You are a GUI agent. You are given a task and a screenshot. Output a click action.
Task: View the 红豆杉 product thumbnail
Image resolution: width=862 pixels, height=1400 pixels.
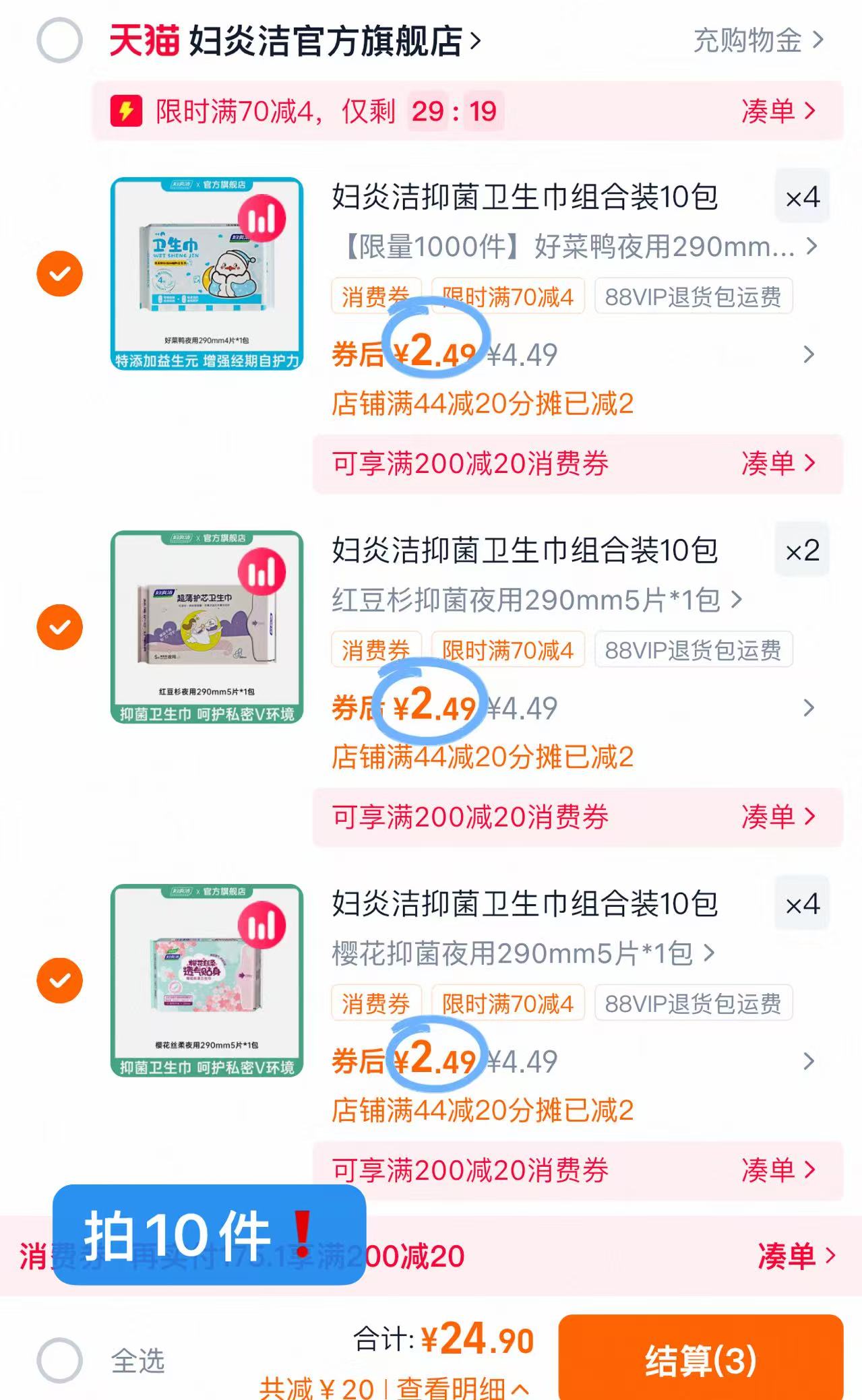pyautogui.click(x=206, y=627)
